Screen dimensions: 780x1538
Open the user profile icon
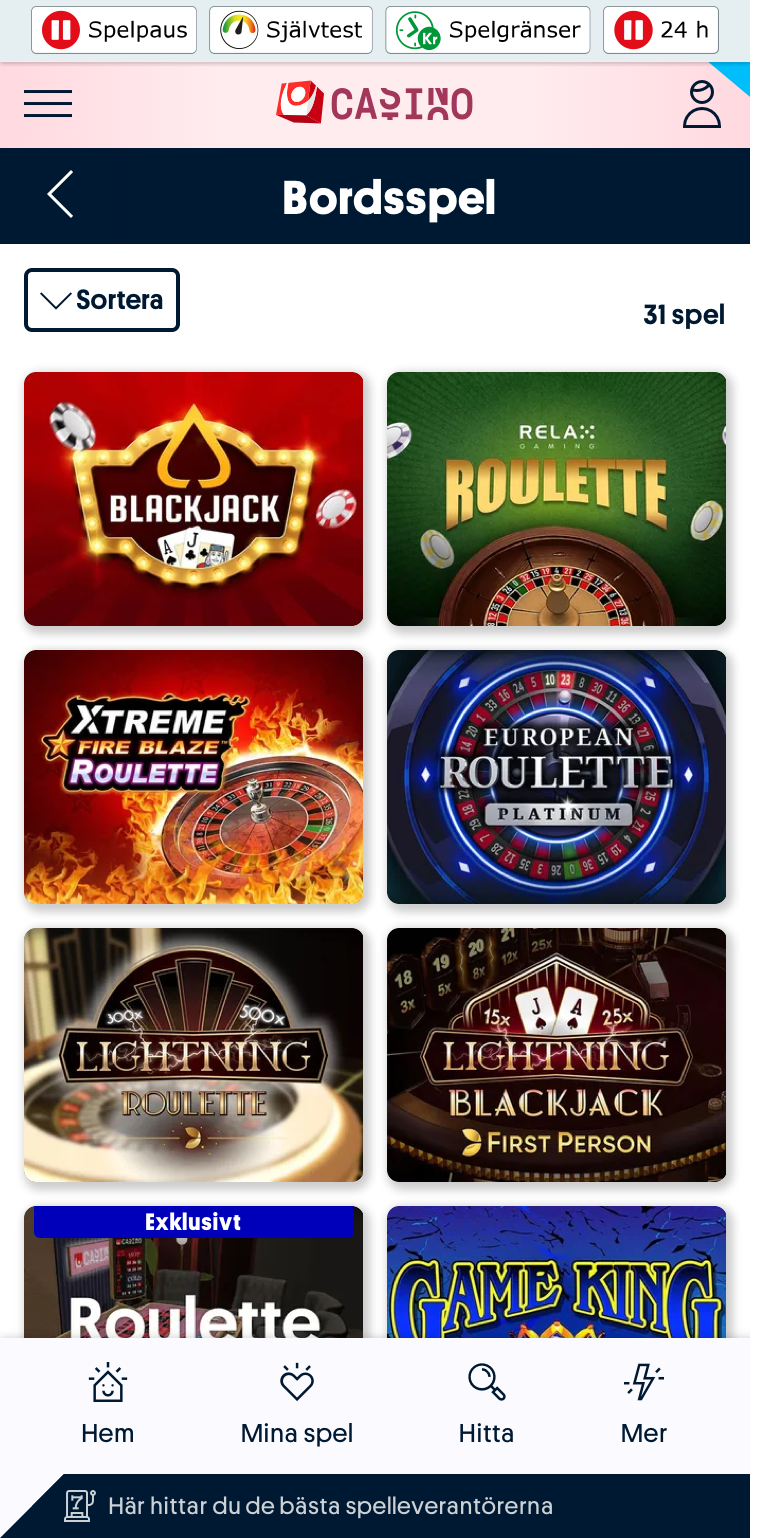coord(702,104)
